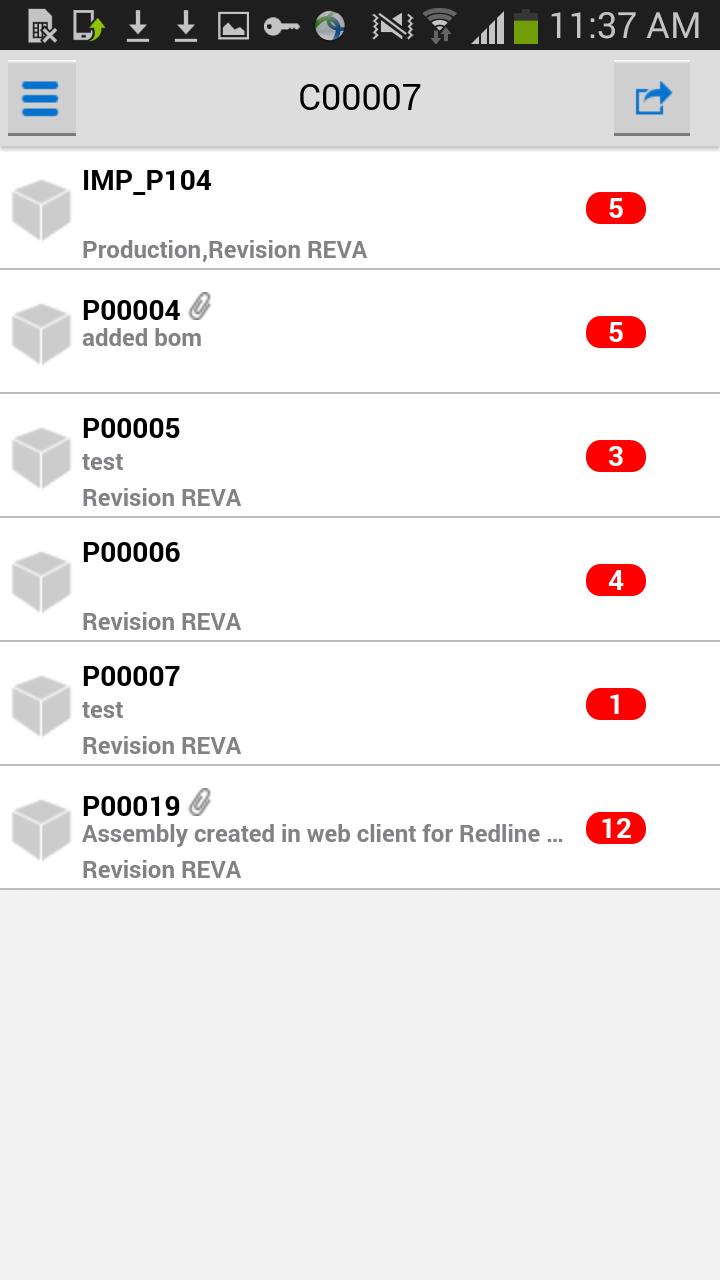The height and width of the screenshot is (1280, 720).
Task: Tap the red badge showing 12 on P00019
Action: click(x=616, y=828)
